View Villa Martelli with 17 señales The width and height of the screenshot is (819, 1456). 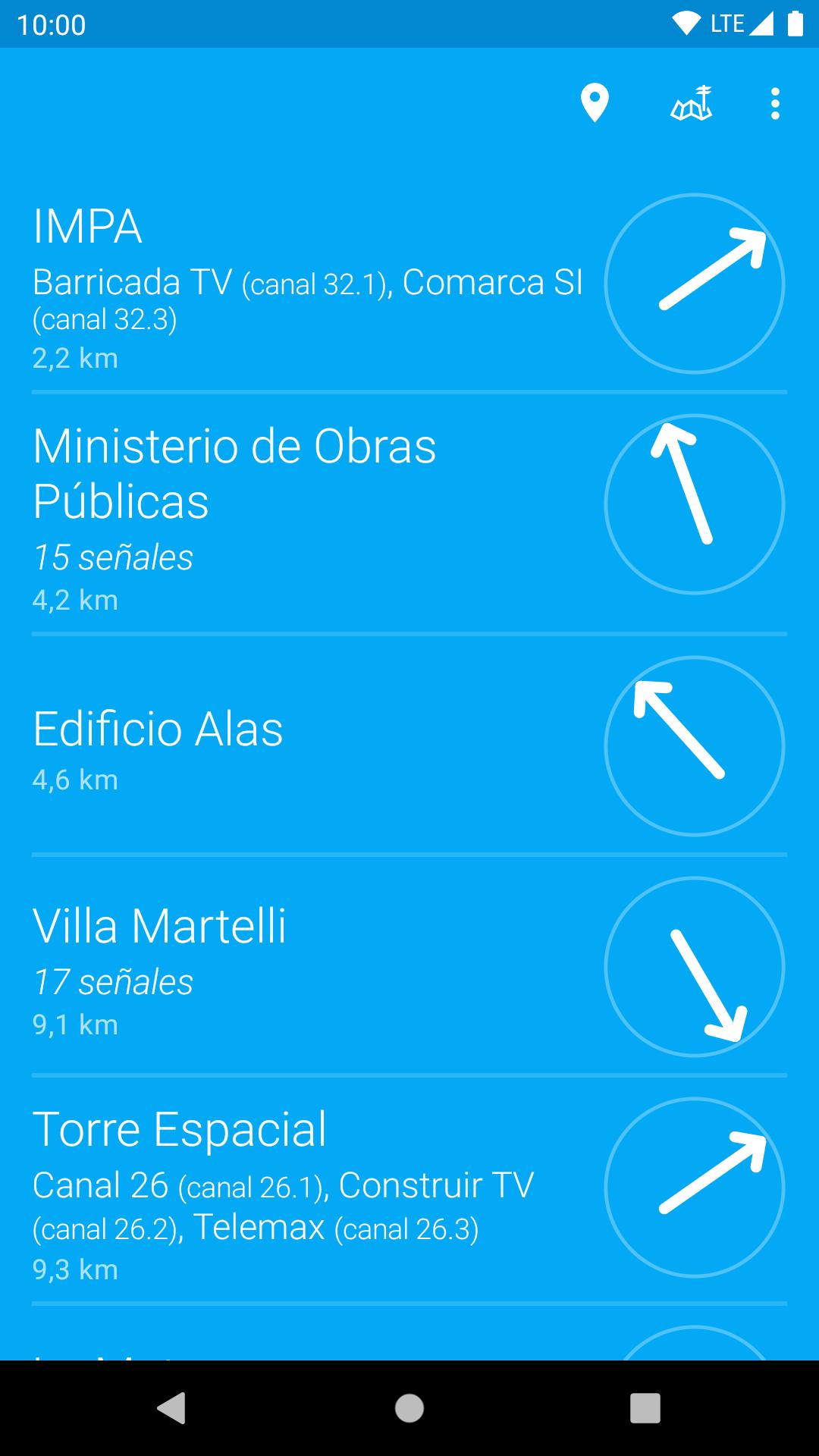coord(409,965)
